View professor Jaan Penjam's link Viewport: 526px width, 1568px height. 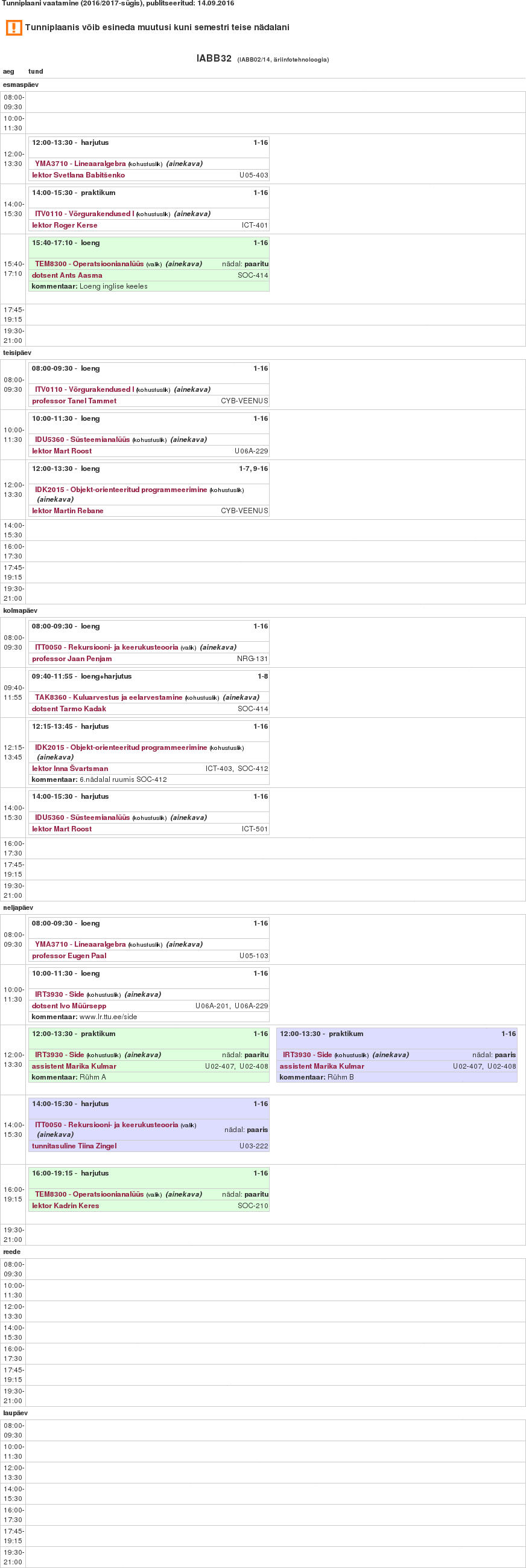[72, 659]
